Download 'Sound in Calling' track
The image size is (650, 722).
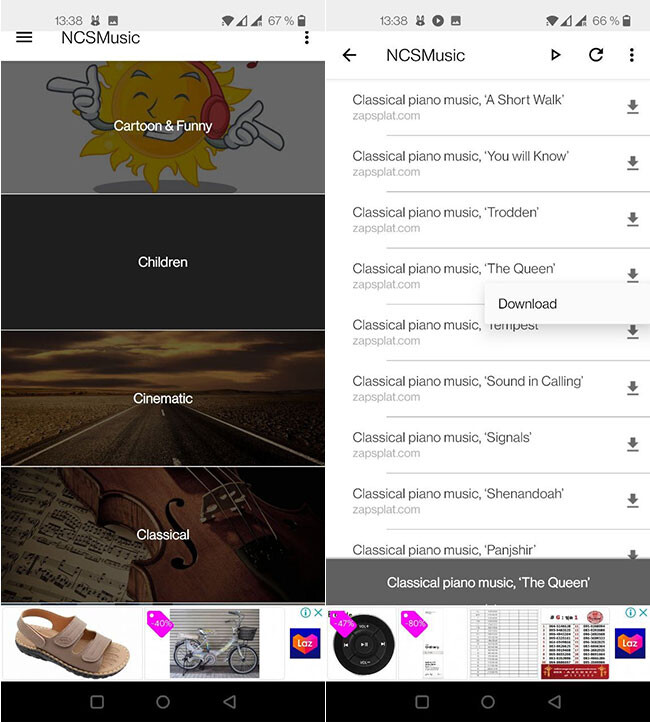632,388
